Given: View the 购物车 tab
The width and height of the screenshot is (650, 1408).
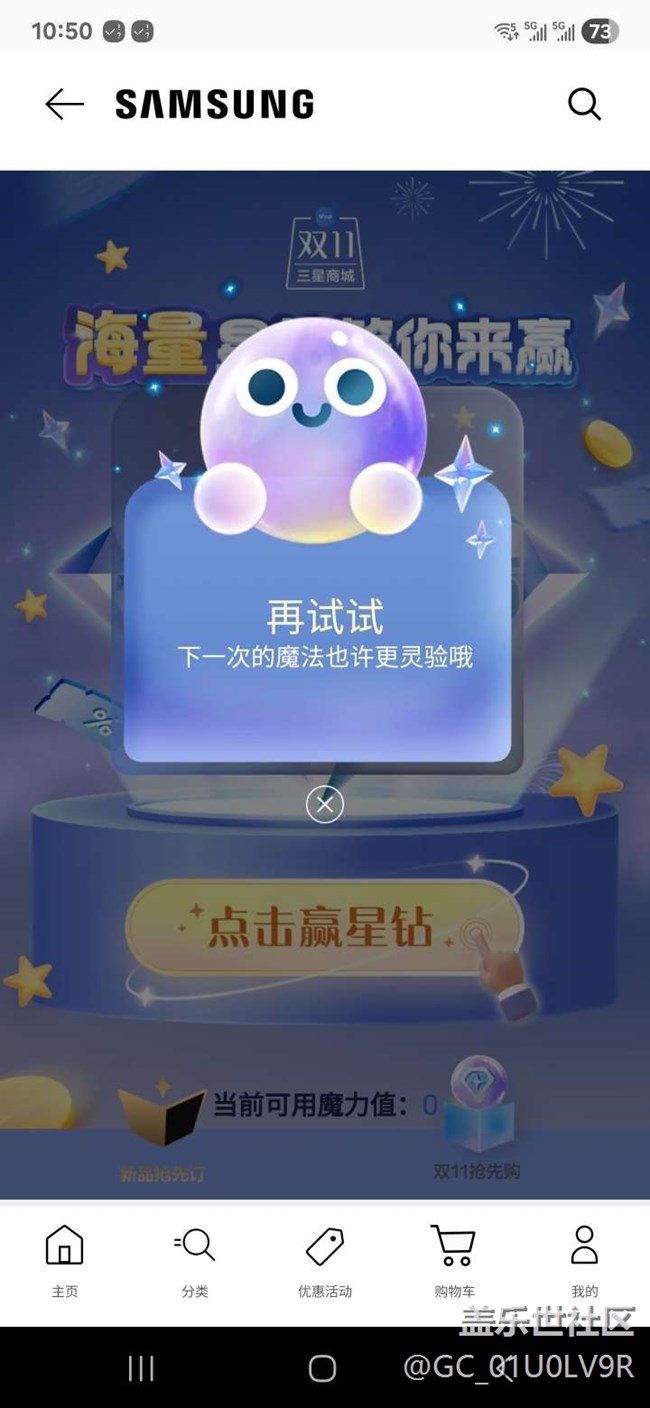Looking at the screenshot, I should point(454,1260).
